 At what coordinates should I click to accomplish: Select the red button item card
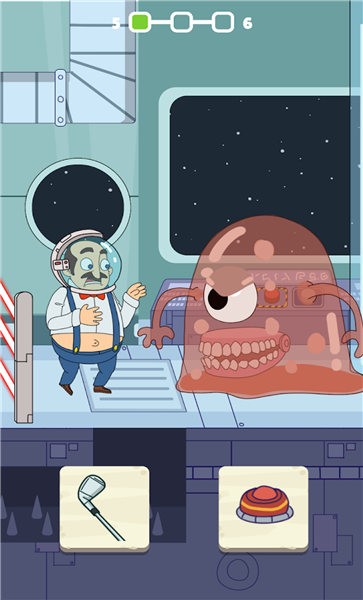coord(264,509)
